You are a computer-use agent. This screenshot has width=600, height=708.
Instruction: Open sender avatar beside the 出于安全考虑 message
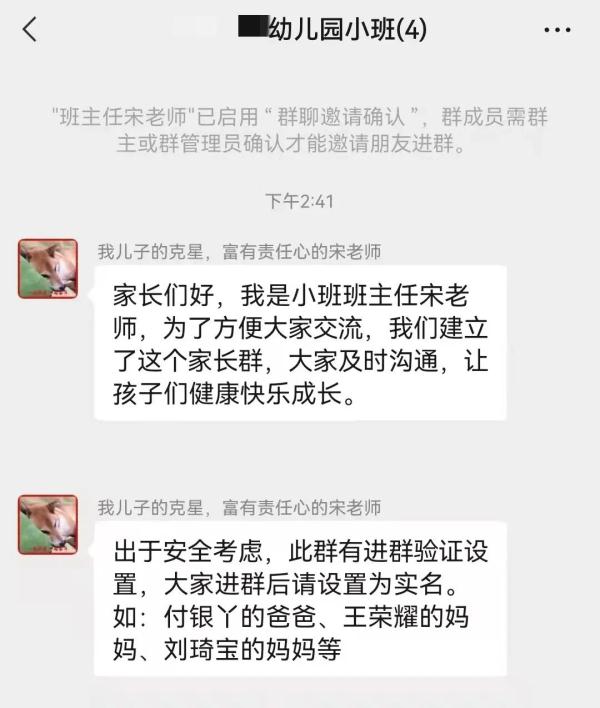(x=47, y=525)
